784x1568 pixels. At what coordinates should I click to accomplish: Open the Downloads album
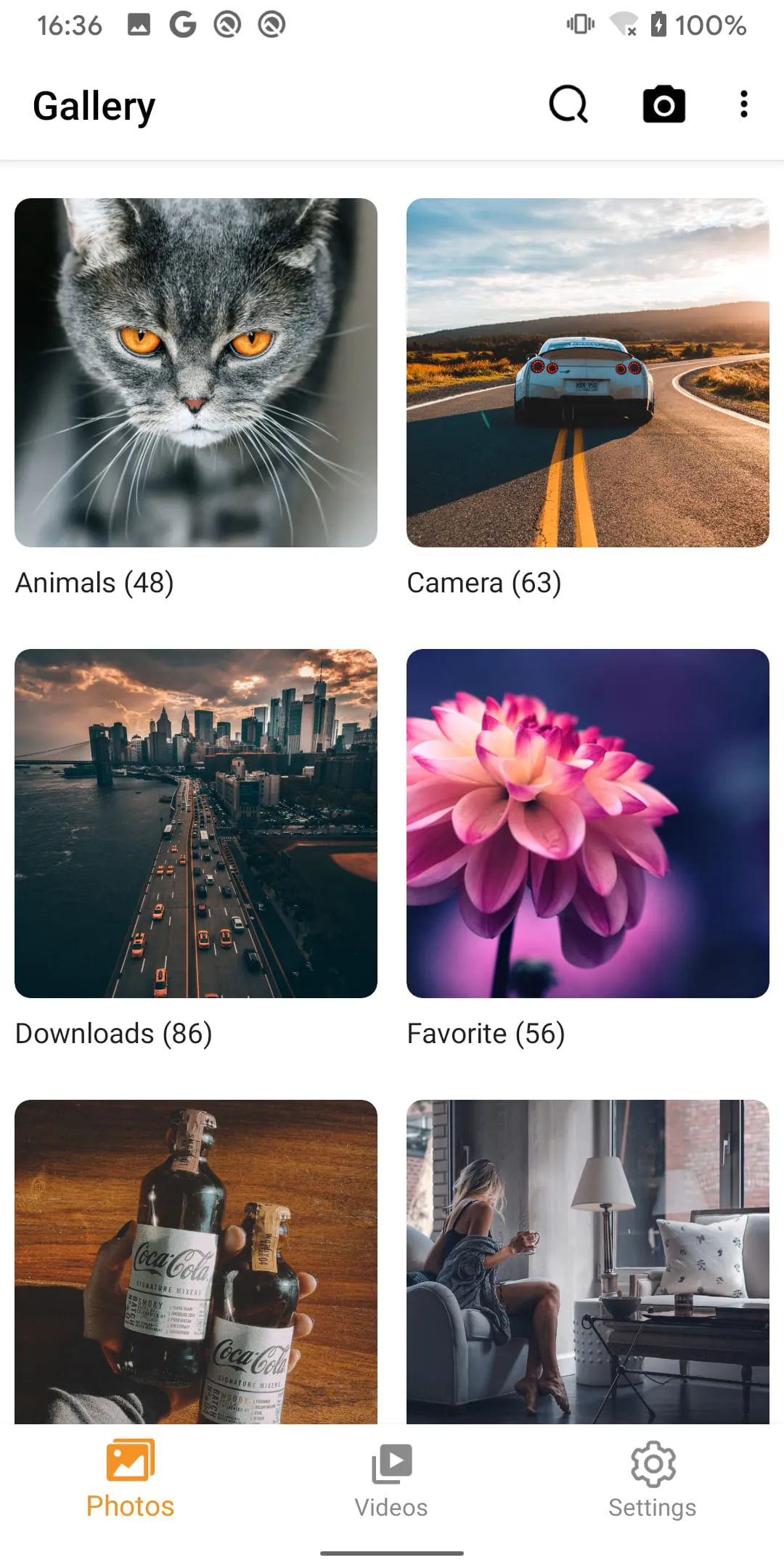196,823
